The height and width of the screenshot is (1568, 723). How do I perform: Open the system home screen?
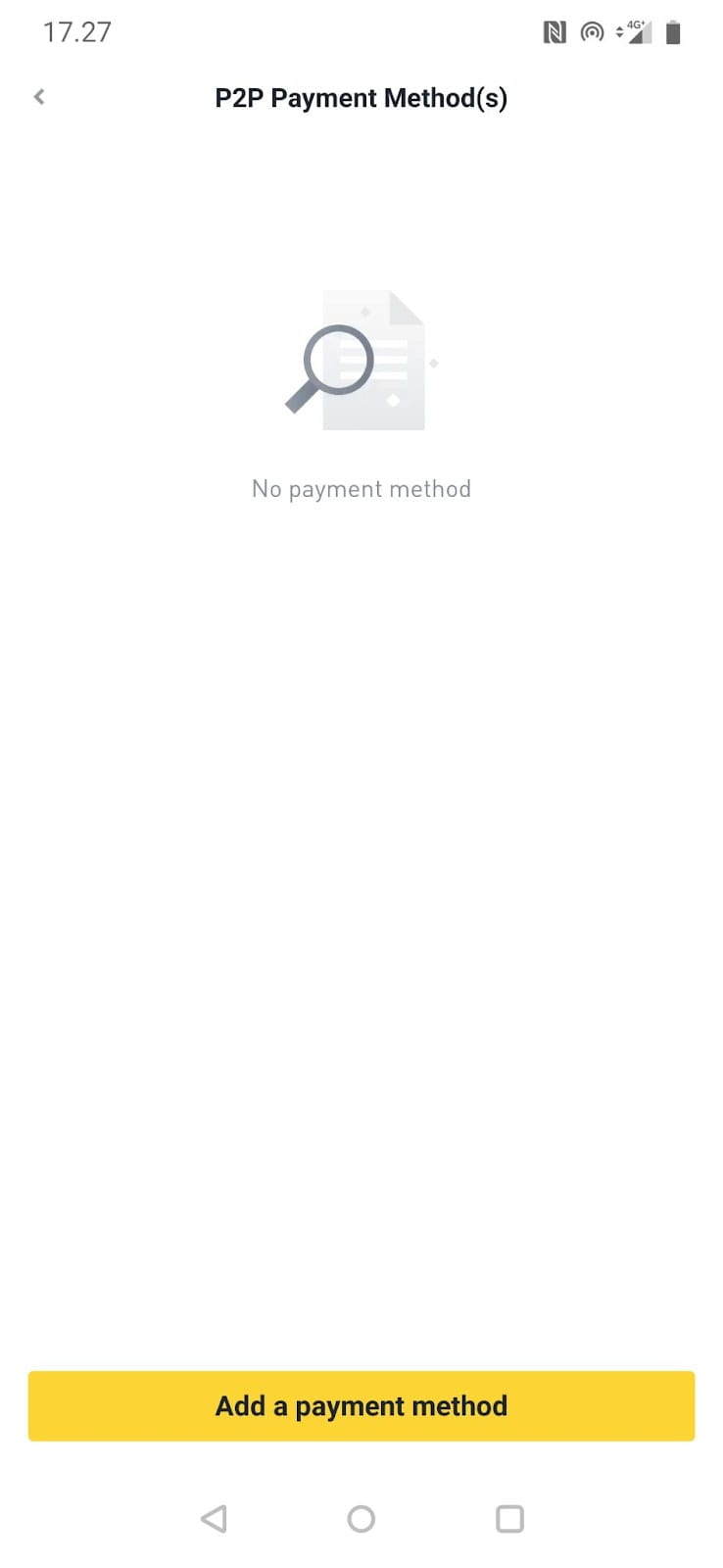pyautogui.click(x=361, y=1518)
